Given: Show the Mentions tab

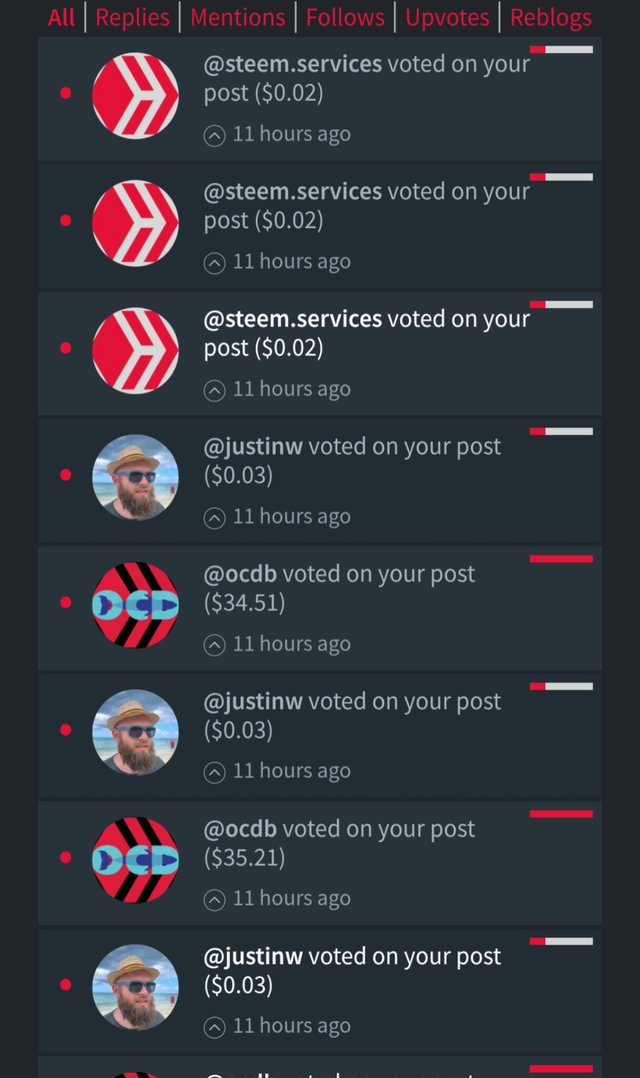Looking at the screenshot, I should 237,17.
